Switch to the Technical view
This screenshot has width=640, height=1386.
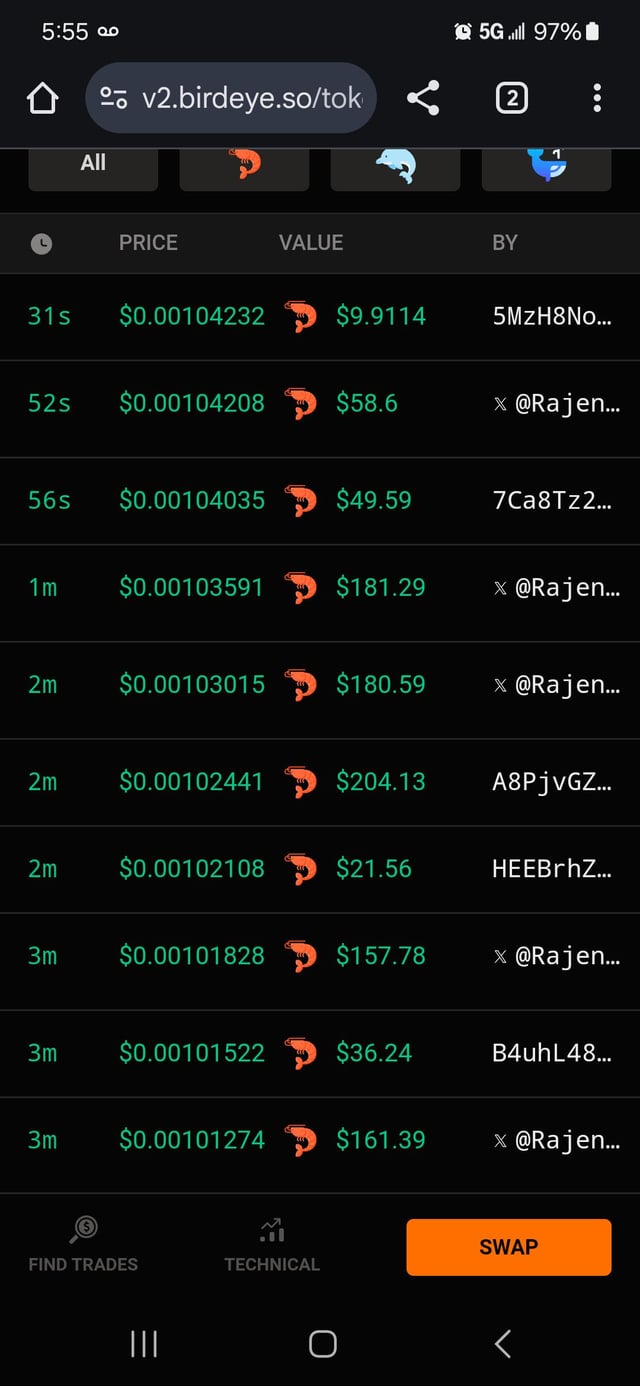[272, 1245]
